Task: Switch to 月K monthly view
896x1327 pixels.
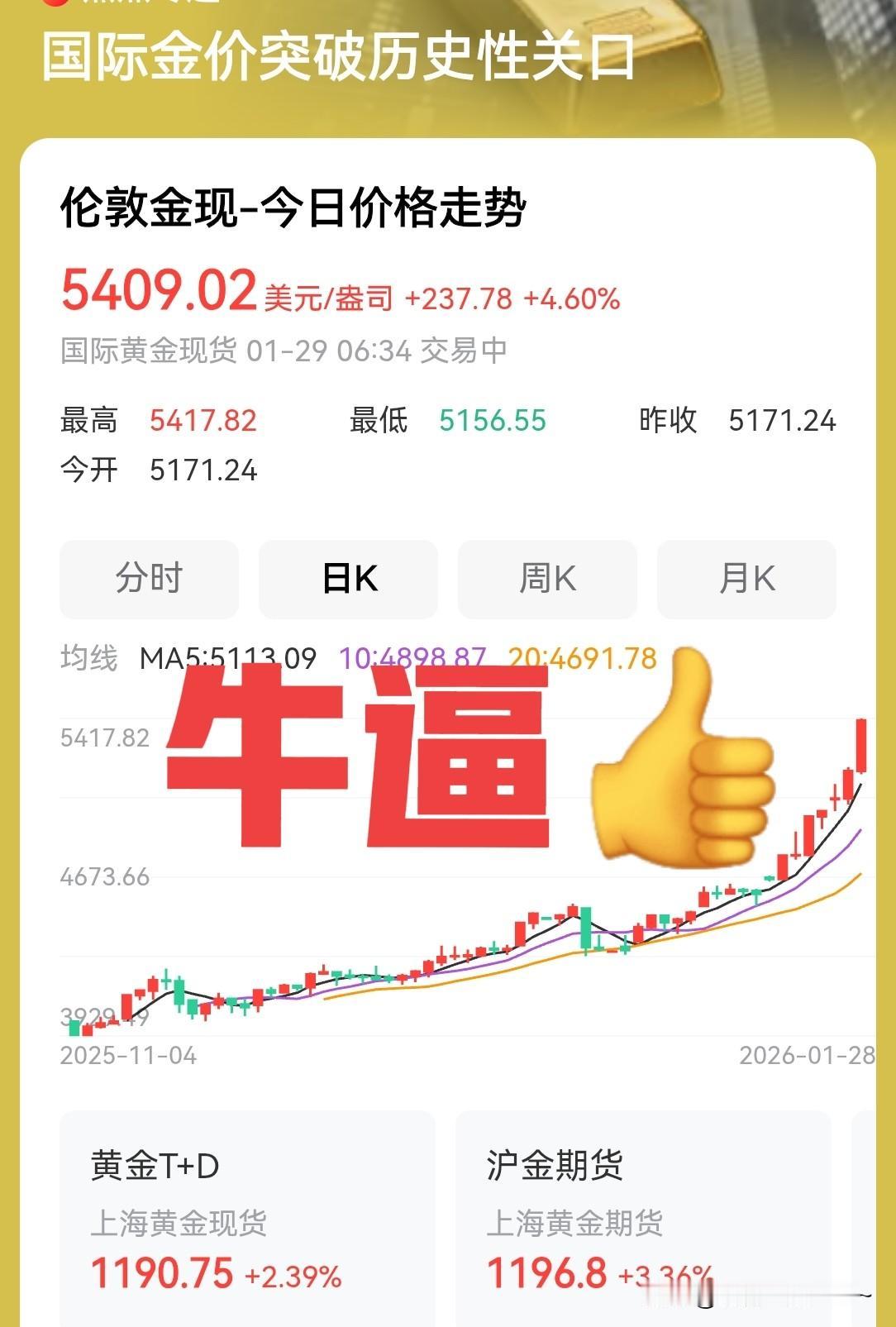Action: pyautogui.click(x=746, y=580)
